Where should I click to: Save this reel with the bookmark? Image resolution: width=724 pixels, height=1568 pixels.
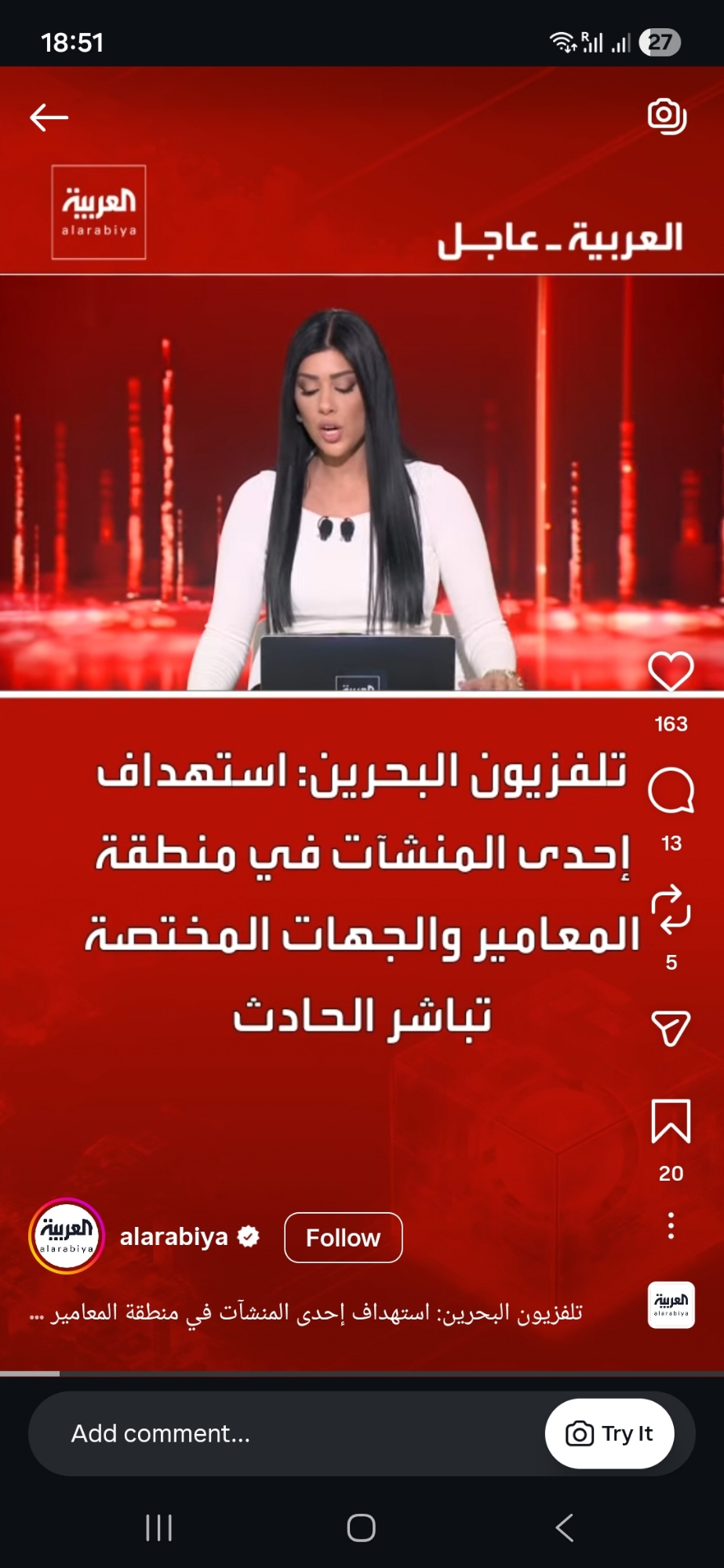(x=671, y=1121)
